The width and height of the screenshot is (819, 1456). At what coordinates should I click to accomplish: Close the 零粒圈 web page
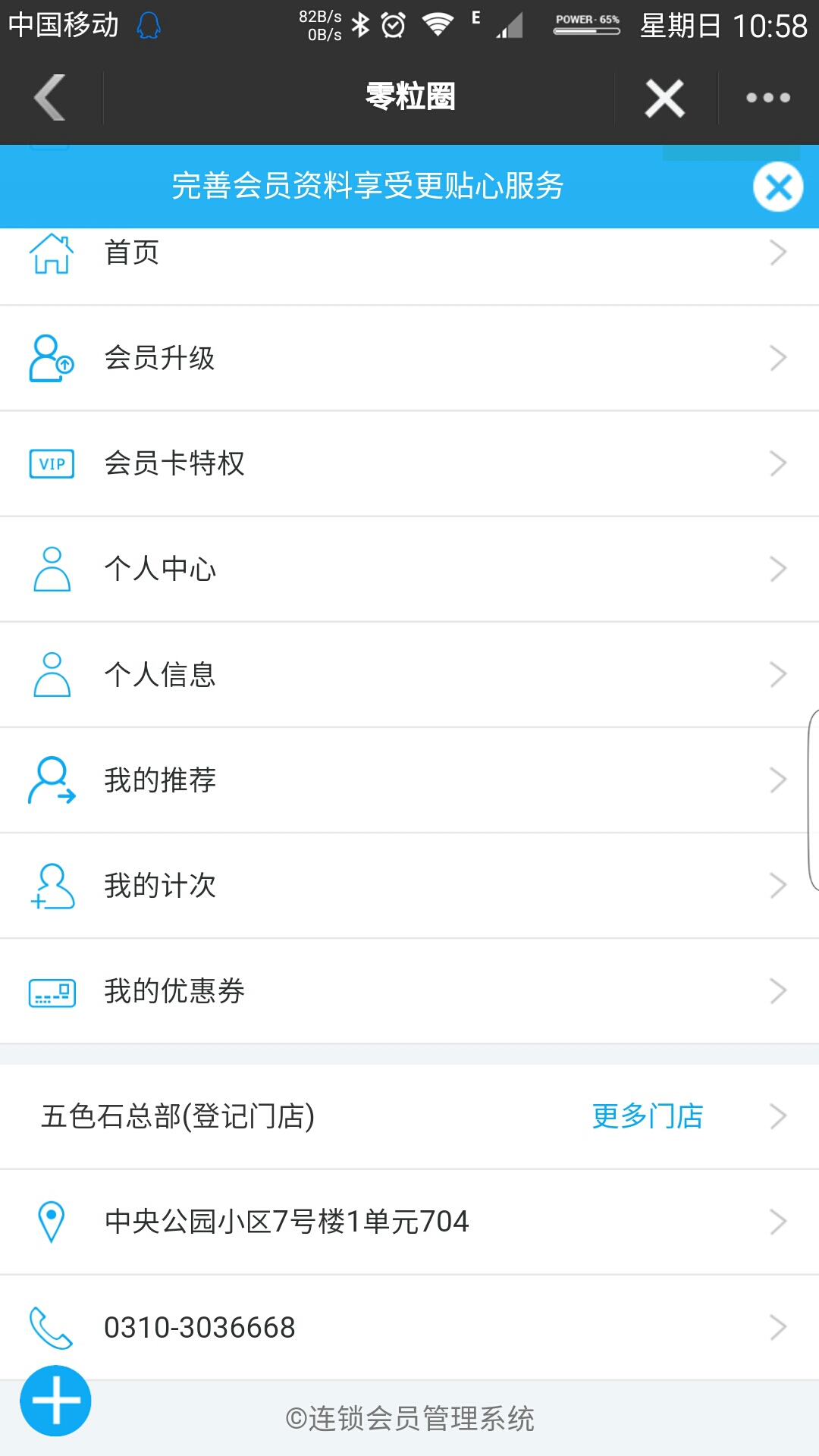pyautogui.click(x=664, y=98)
